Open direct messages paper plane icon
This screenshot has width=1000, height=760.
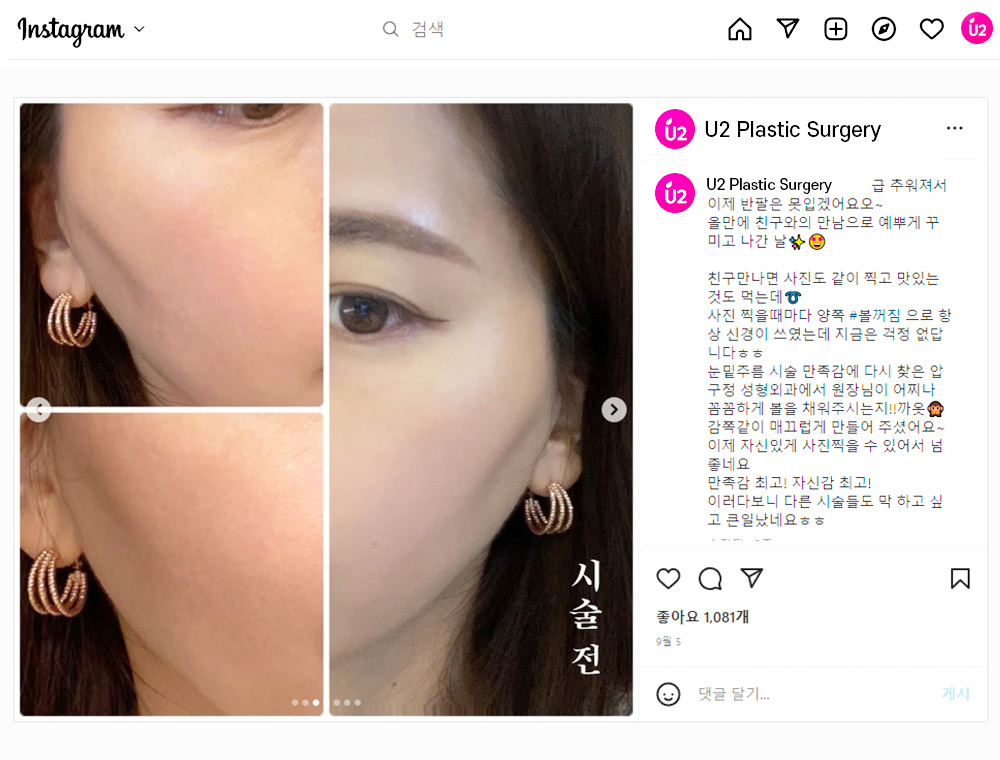pyautogui.click(x=788, y=29)
